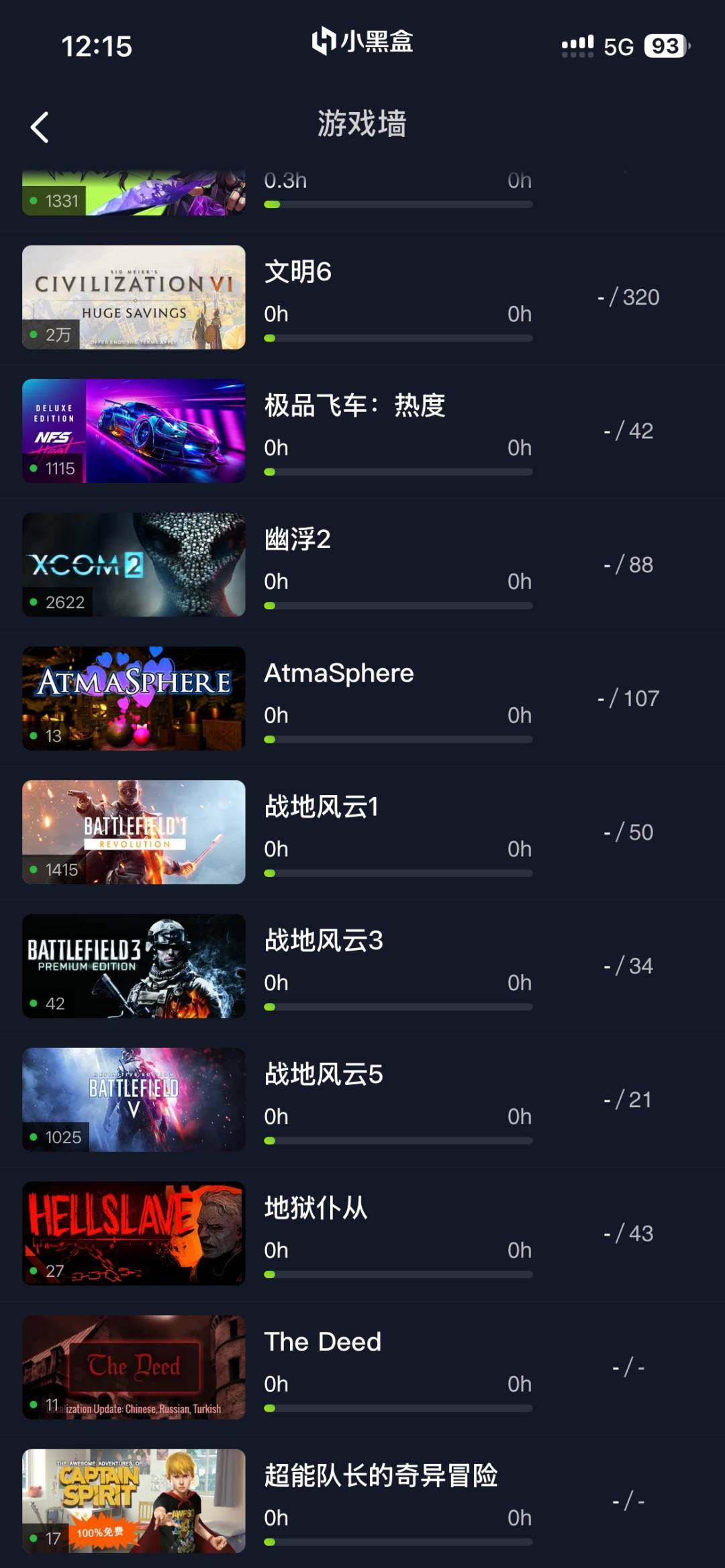Toggle the green online indicator beside 2622
The height and width of the screenshot is (1568, 725).
point(34,602)
